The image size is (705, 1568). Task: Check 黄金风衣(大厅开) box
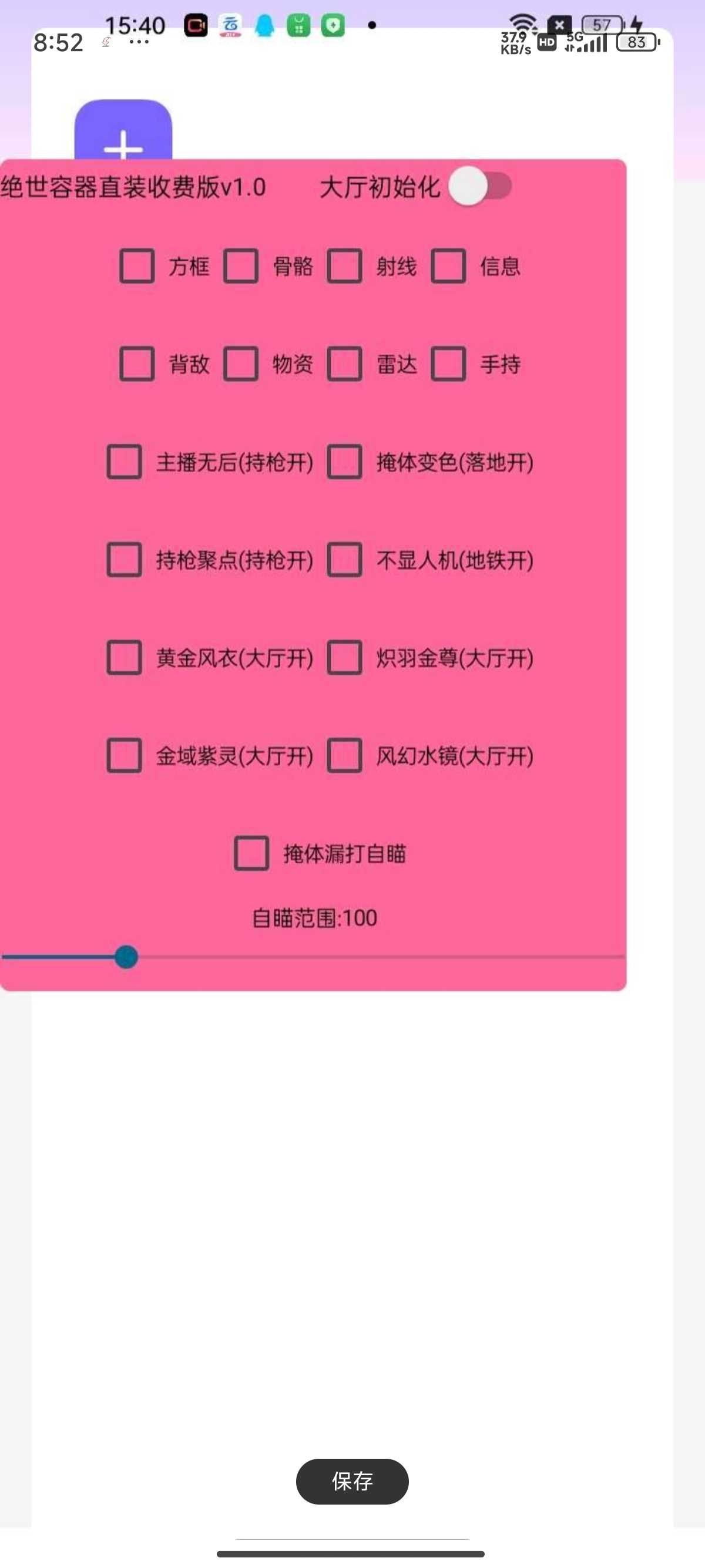(124, 658)
